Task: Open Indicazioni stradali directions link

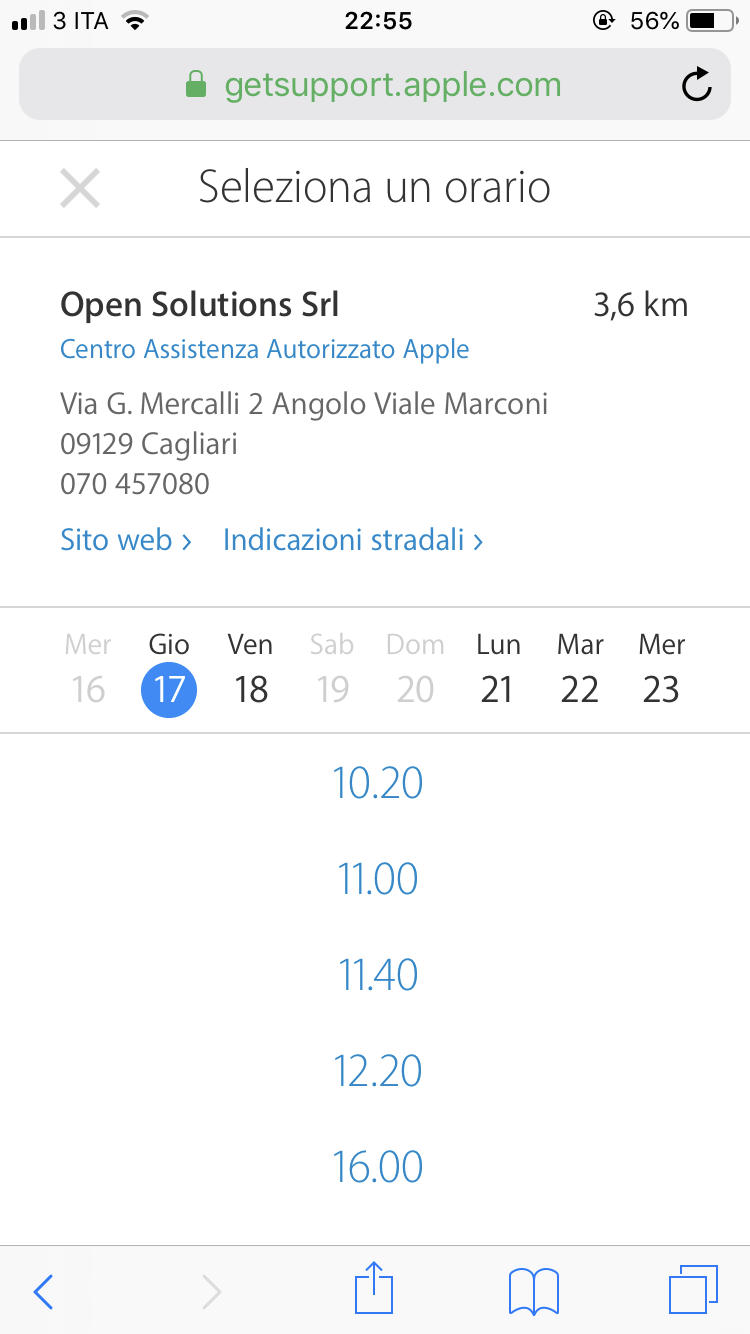Action: [353, 540]
